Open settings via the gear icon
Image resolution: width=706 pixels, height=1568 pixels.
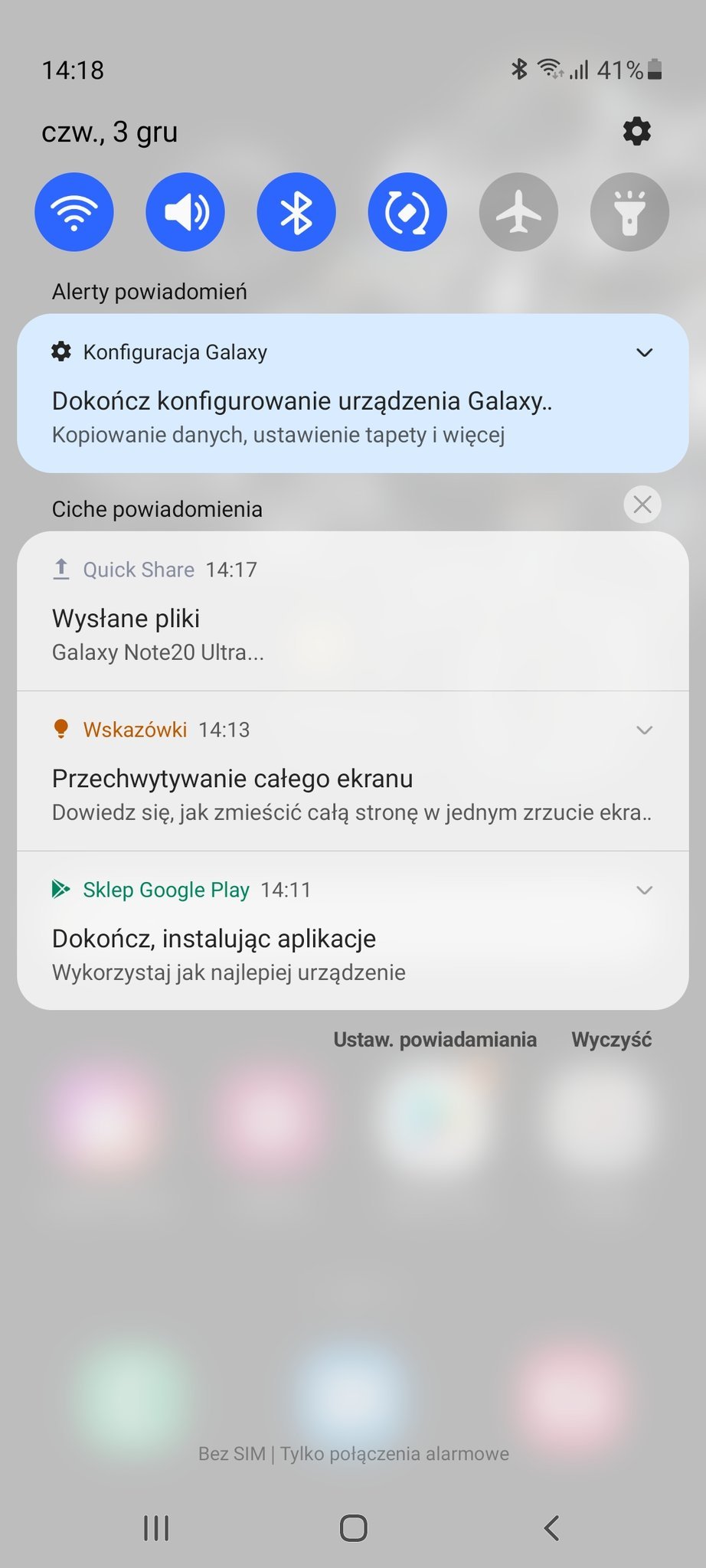pos(637,131)
